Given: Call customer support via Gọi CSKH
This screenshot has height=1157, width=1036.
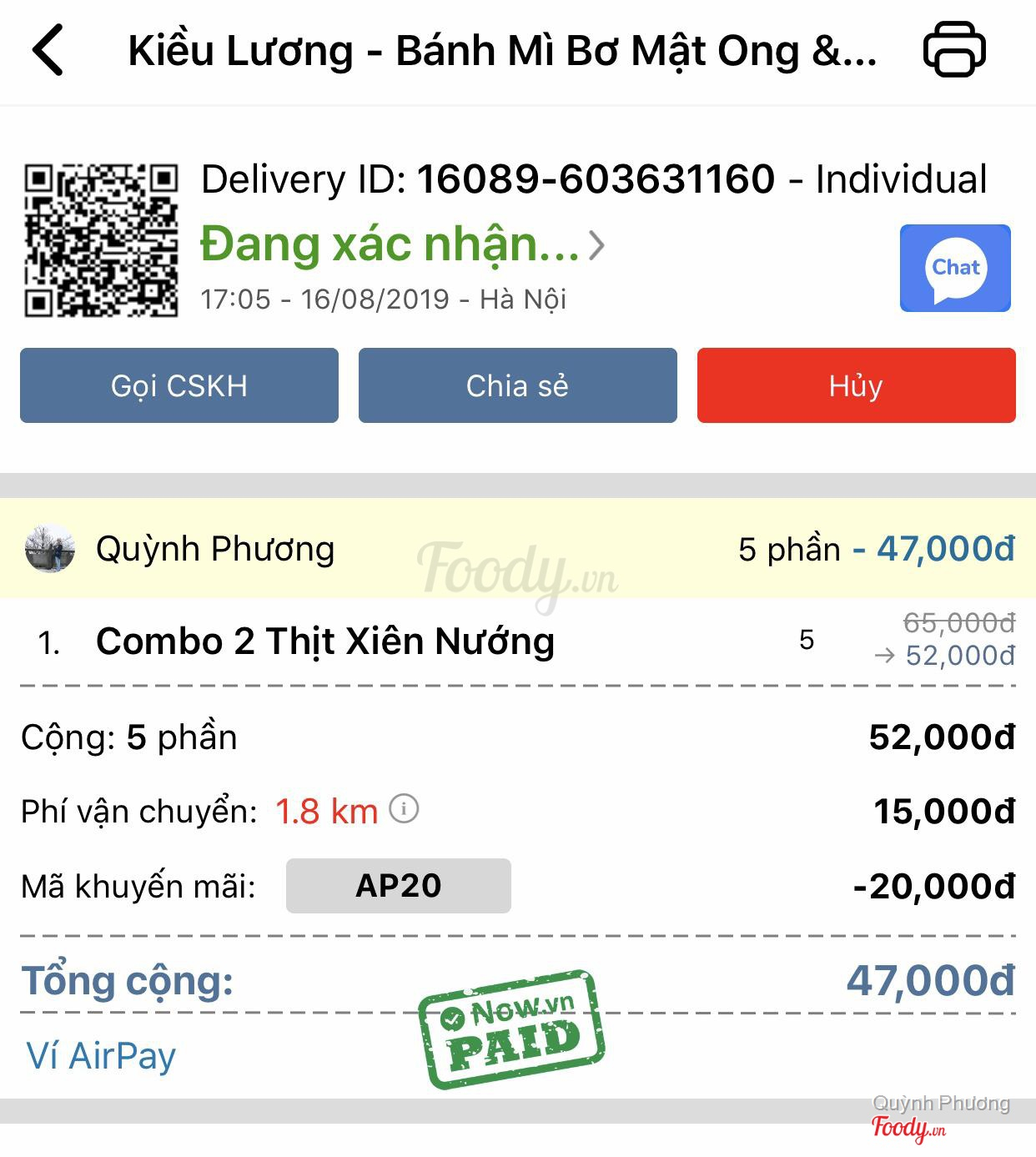Looking at the screenshot, I should point(179,385).
